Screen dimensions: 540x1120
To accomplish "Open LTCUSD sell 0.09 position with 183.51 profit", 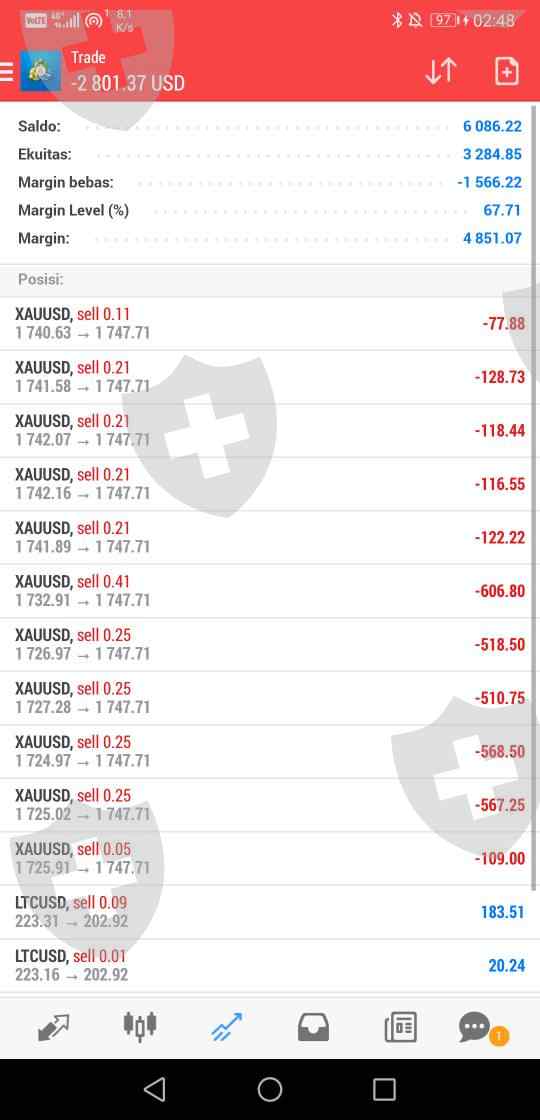I will coord(270,912).
